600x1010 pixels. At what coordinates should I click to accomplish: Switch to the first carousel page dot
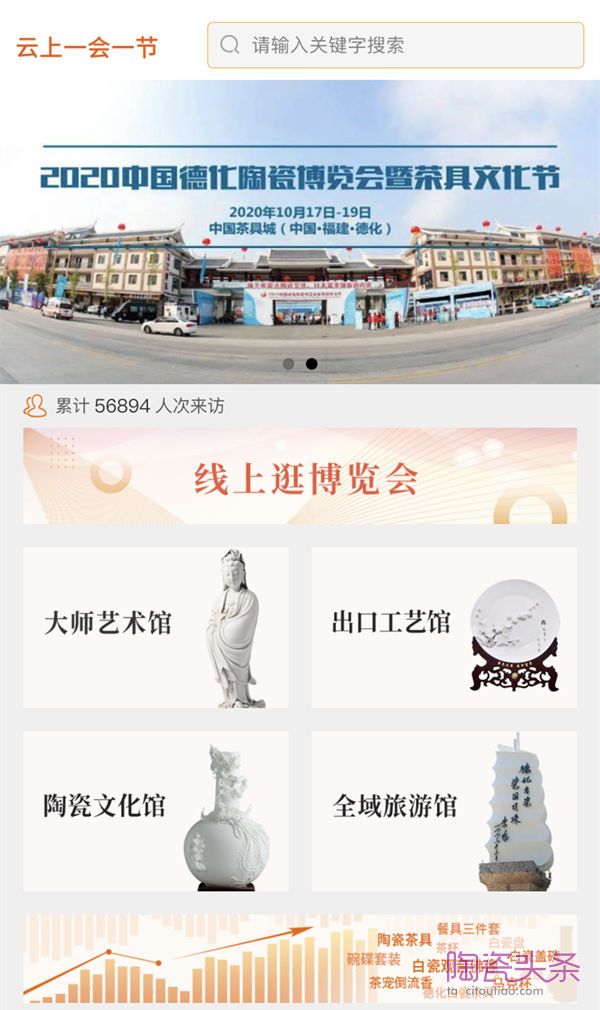(289, 364)
